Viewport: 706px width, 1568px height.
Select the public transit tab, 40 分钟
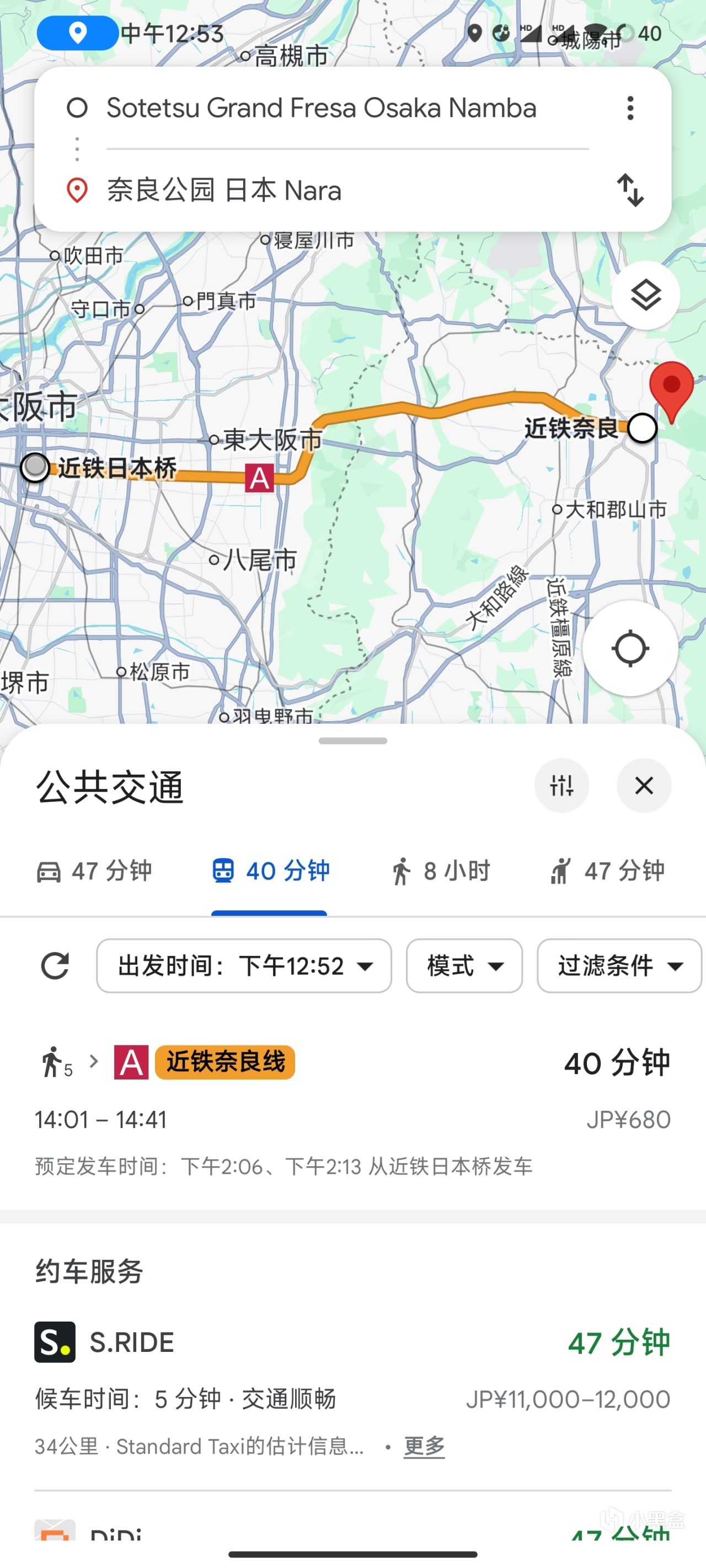click(x=270, y=871)
